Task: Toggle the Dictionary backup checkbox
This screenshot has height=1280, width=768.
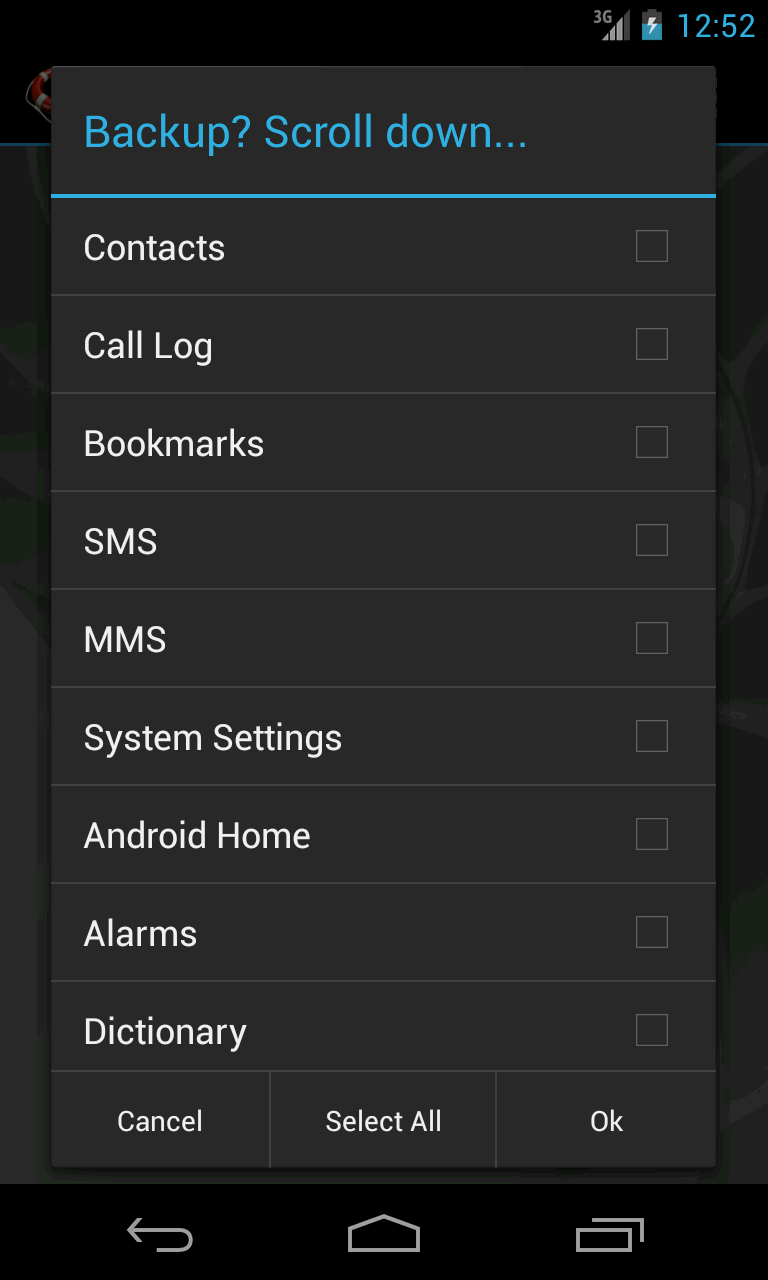Action: click(x=651, y=1029)
